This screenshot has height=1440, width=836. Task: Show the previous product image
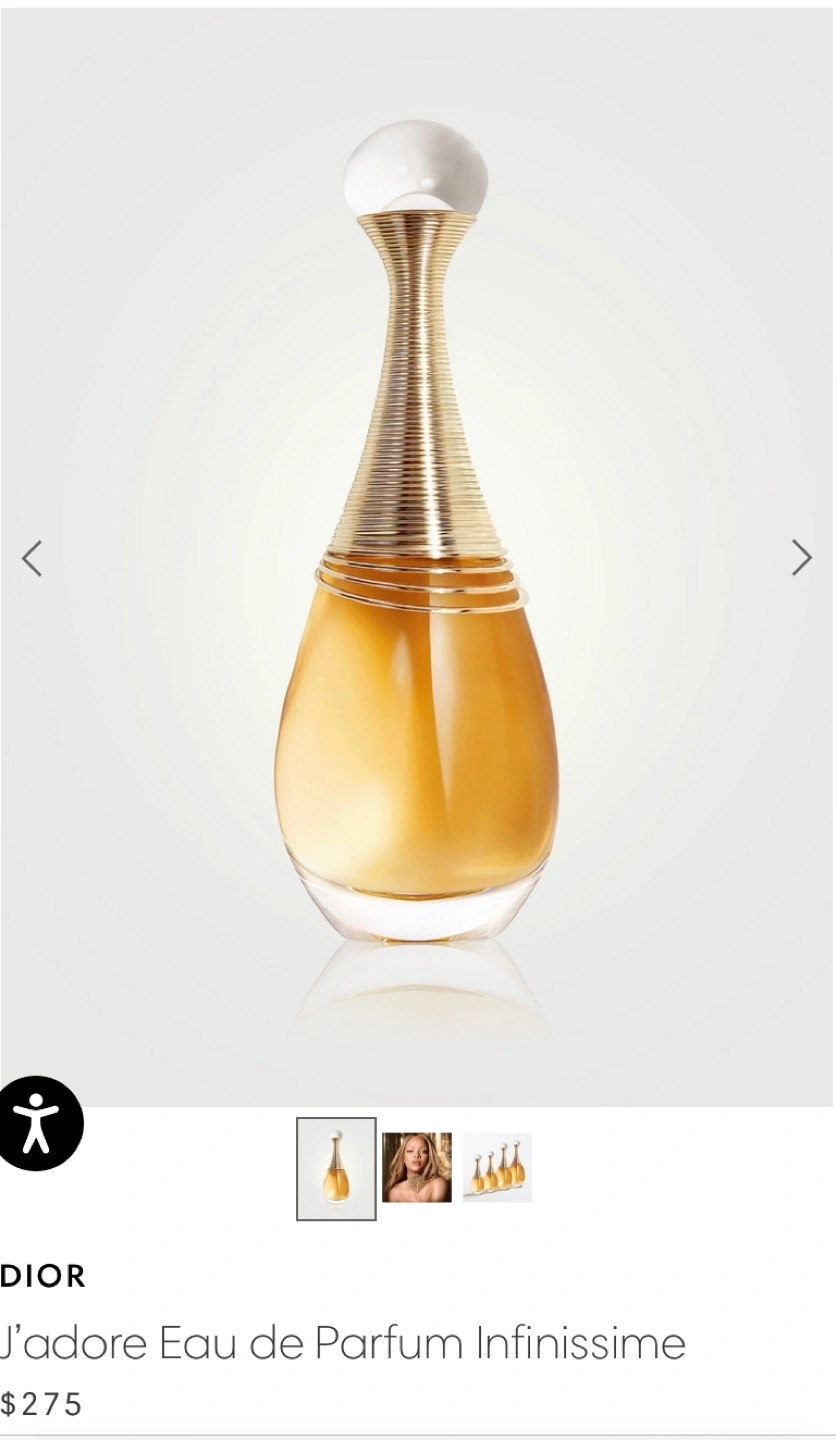click(x=32, y=558)
